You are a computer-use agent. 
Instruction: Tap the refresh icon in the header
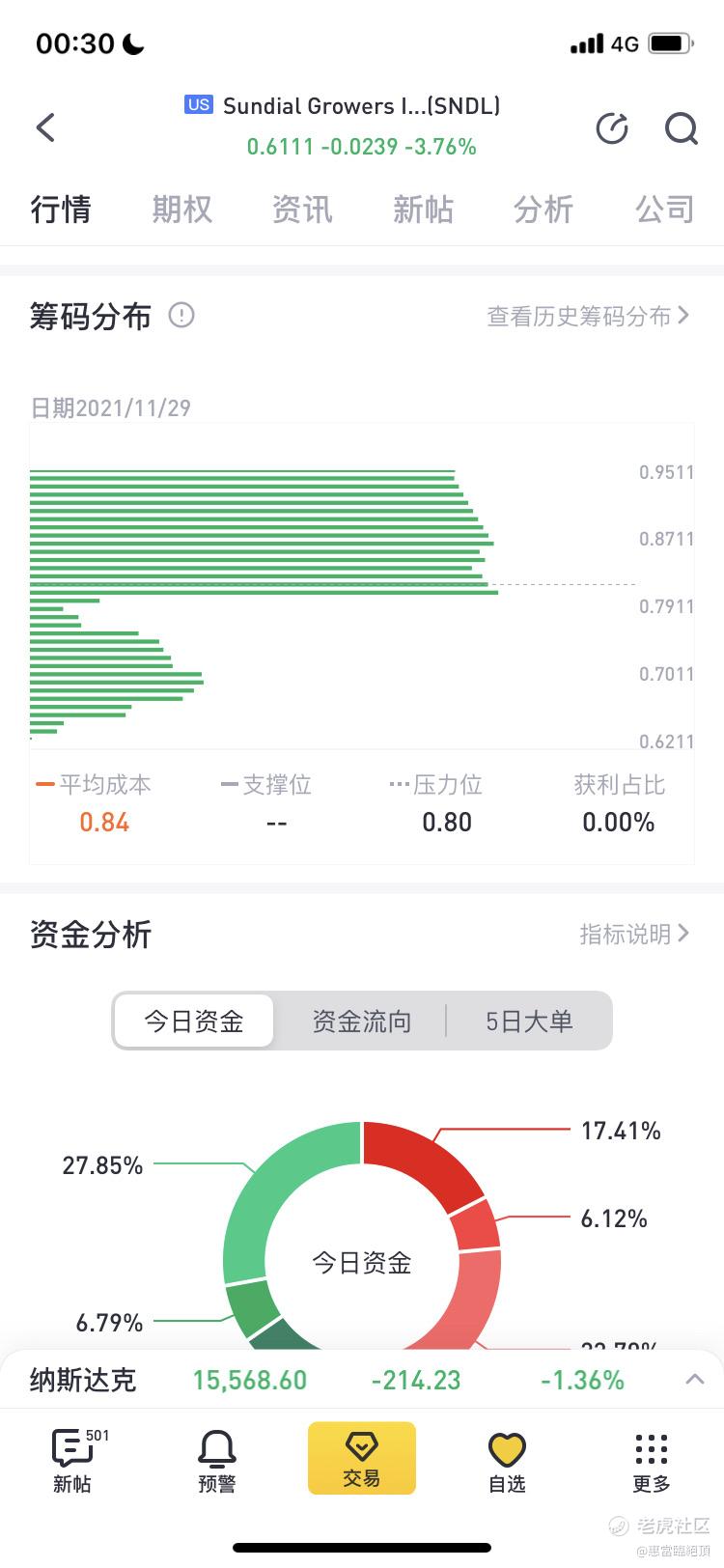click(612, 128)
